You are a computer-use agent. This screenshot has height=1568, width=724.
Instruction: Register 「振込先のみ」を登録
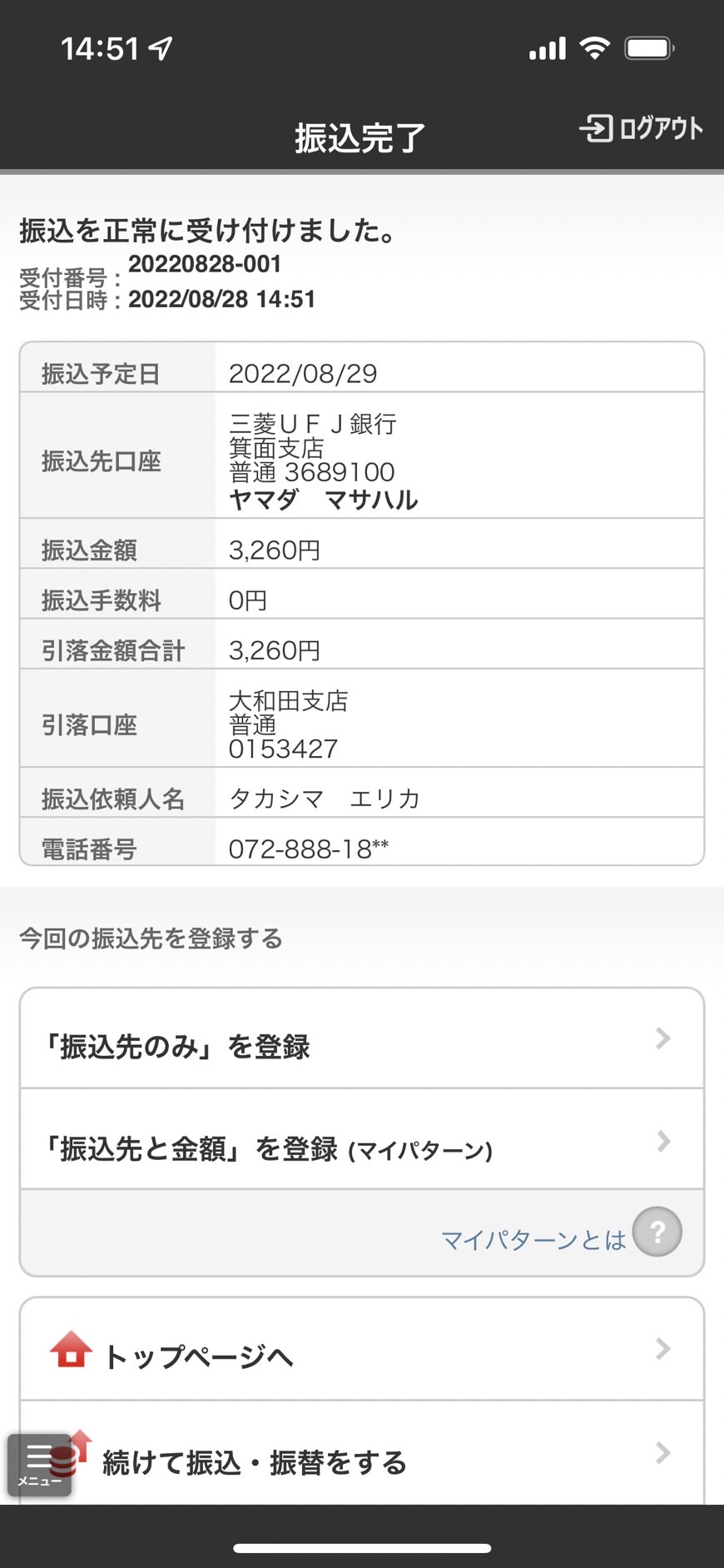pyautogui.click(x=362, y=1038)
